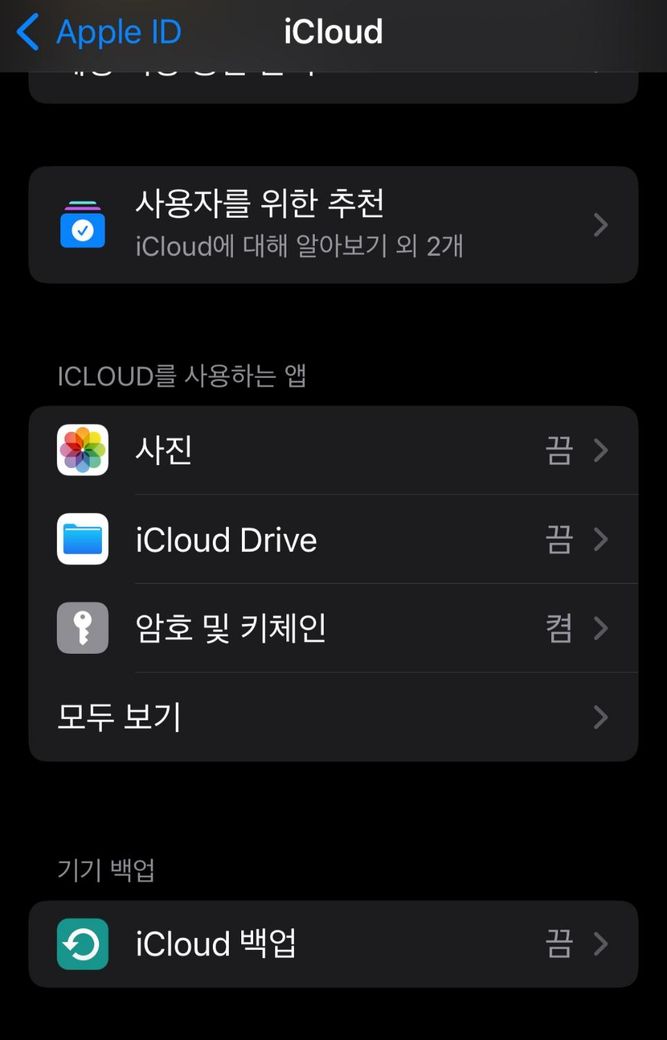Open iCloud 백업 settings

click(x=333, y=944)
